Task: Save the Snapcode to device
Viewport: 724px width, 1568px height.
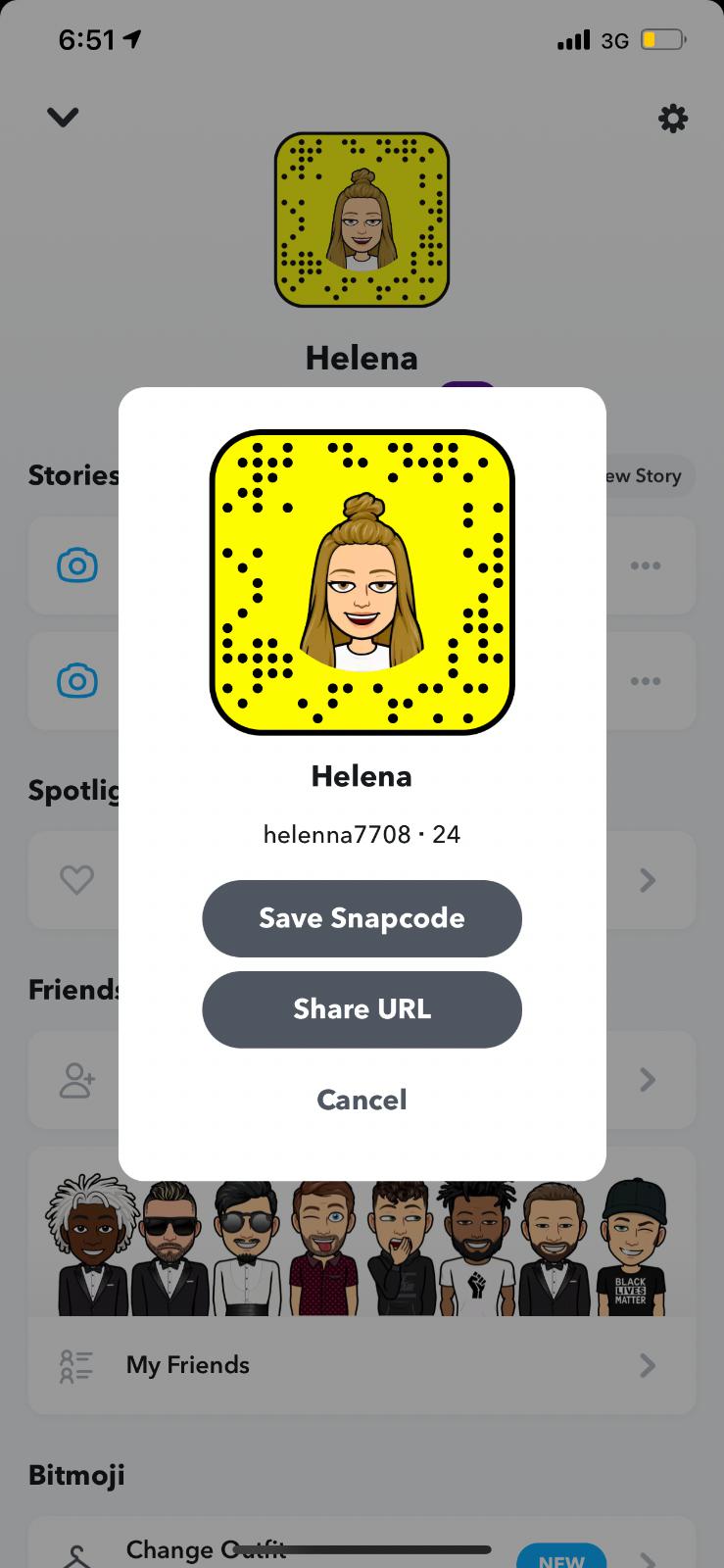Action: 362,918
